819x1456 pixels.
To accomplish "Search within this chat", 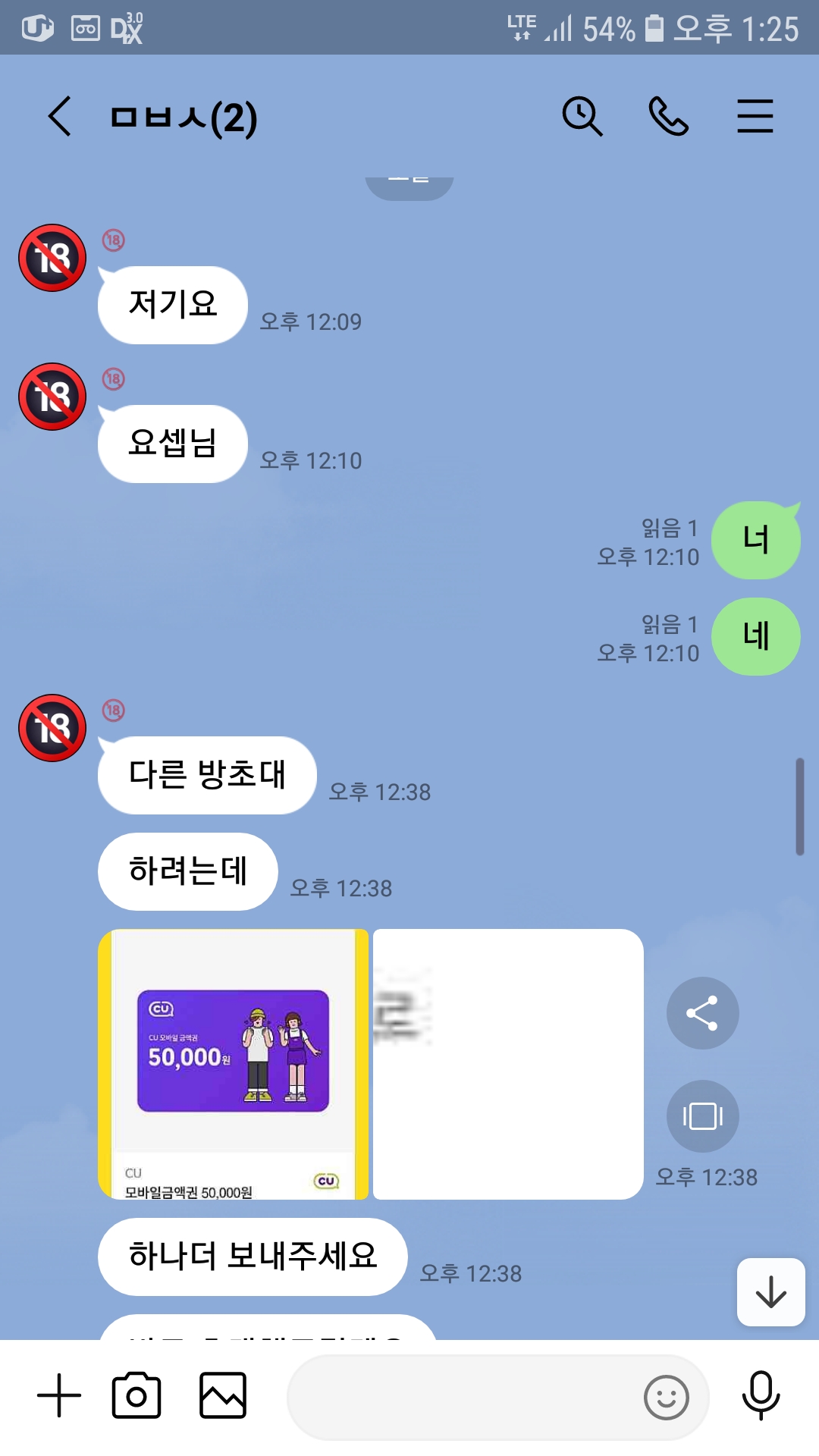I will 582,117.
